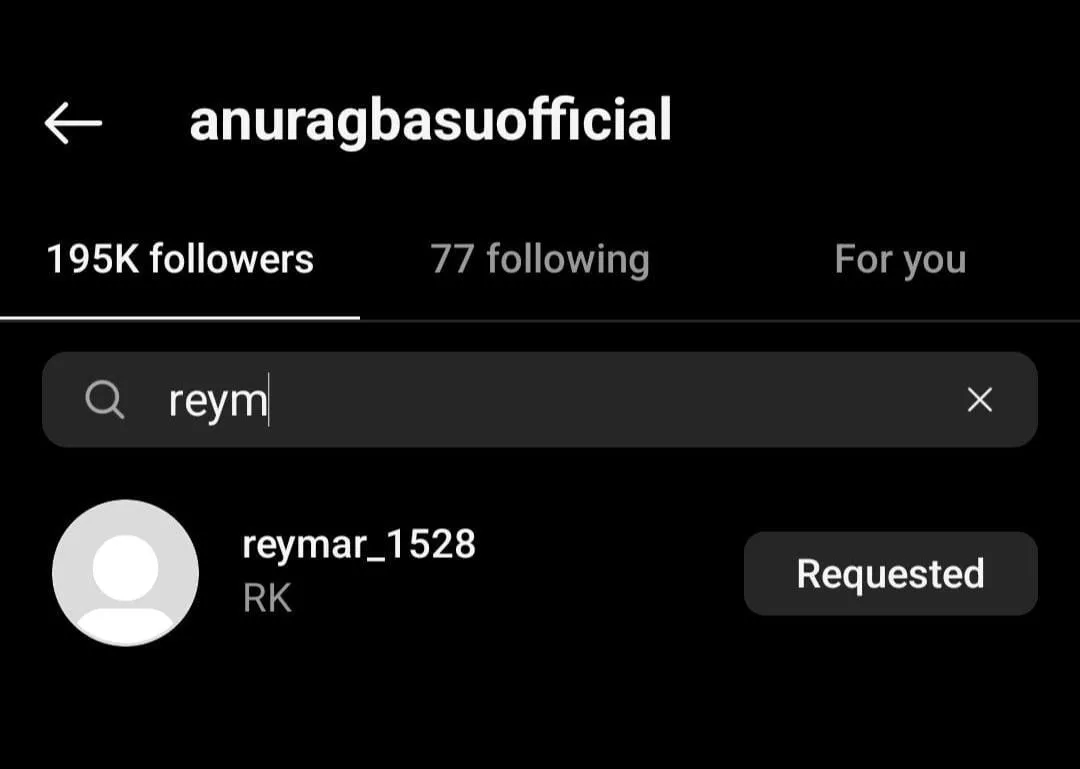Go back using the arrow icon
Image resolution: width=1080 pixels, height=769 pixels.
[73, 123]
